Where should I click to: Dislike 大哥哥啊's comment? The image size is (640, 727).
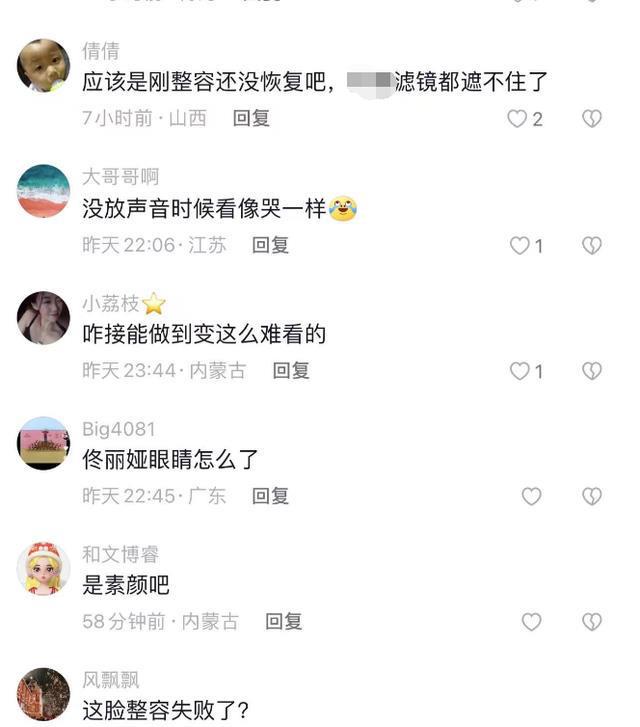point(591,245)
